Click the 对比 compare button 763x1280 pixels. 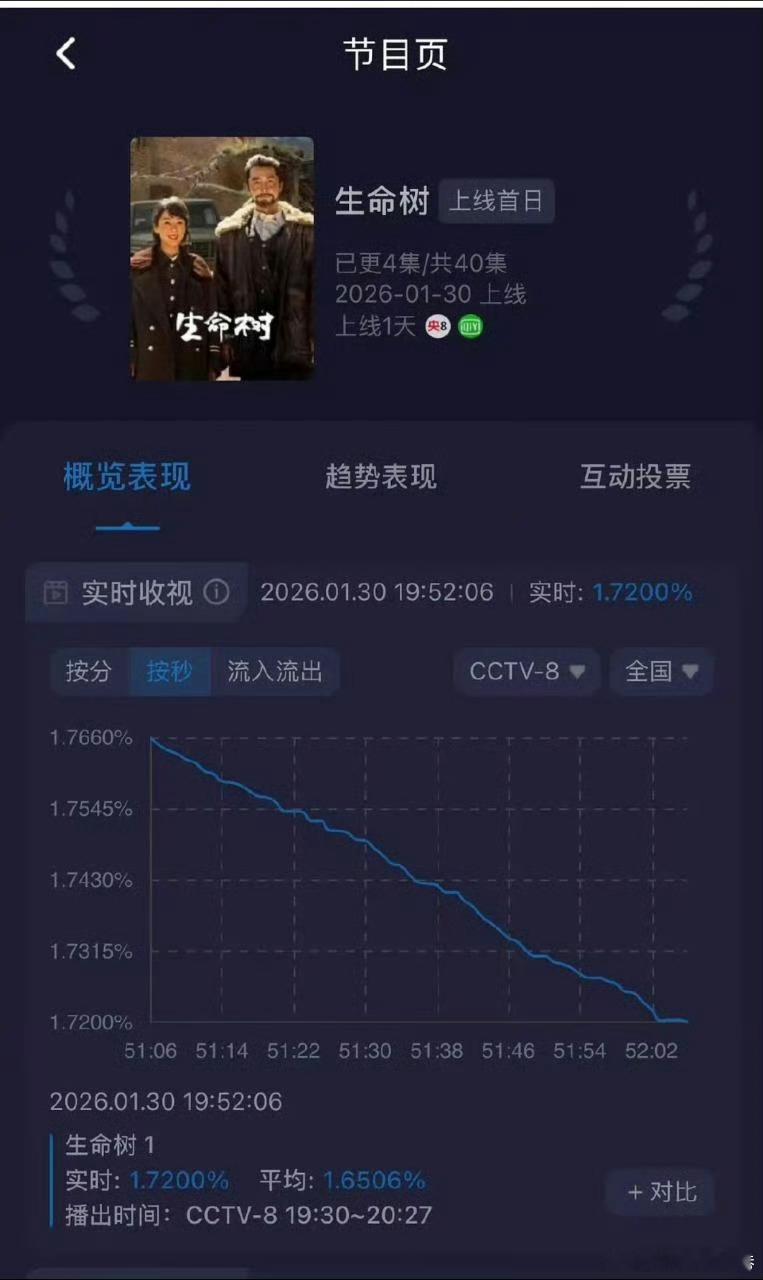(x=660, y=1192)
